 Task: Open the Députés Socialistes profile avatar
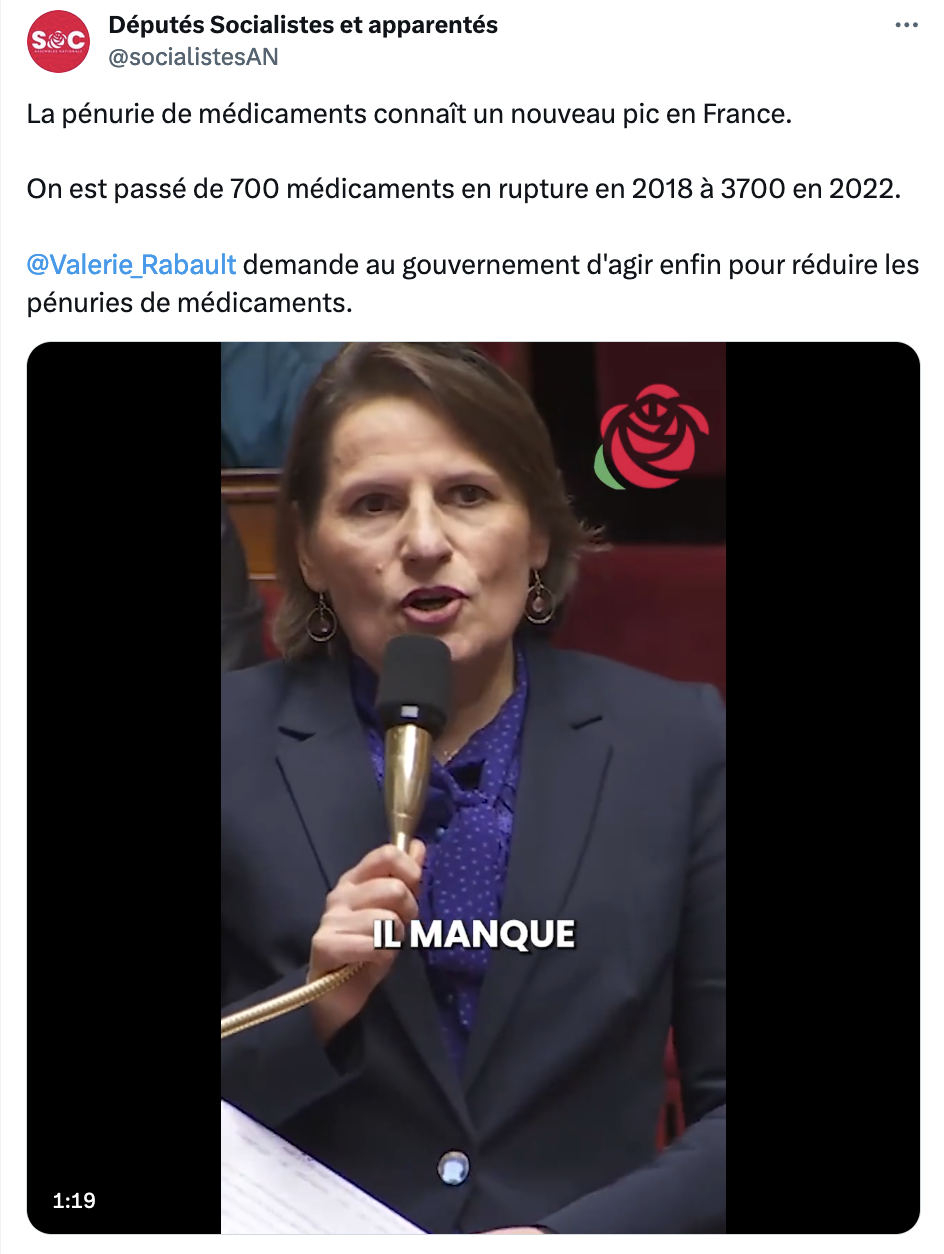point(59,41)
